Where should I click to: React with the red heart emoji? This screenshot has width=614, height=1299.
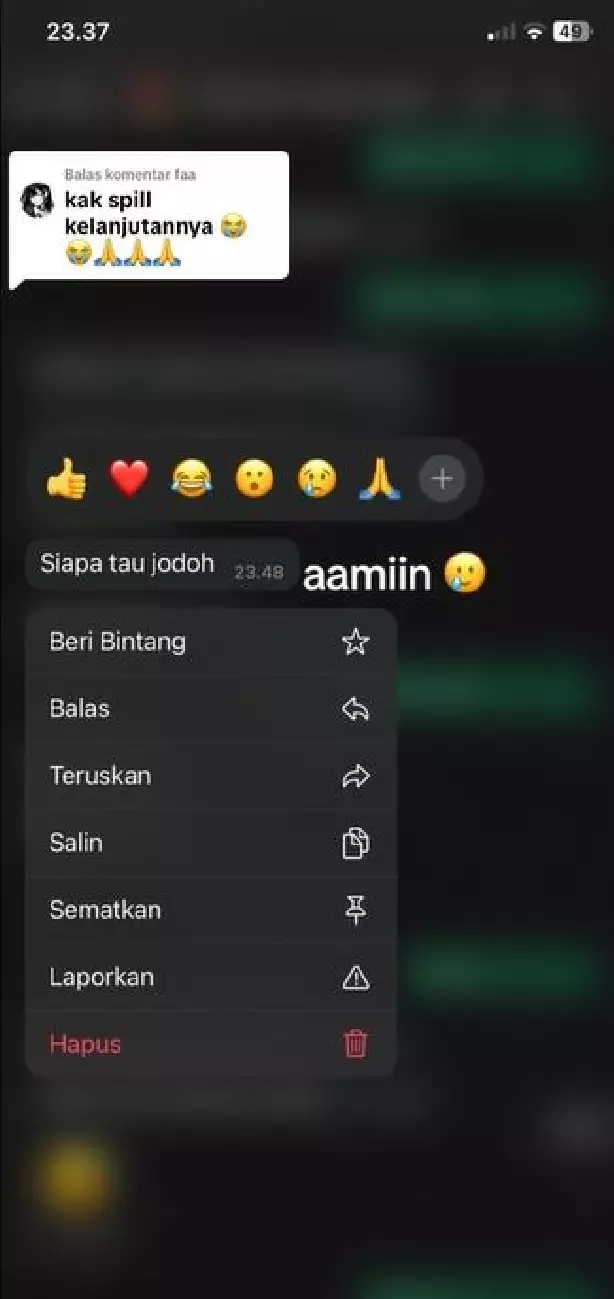click(x=129, y=480)
